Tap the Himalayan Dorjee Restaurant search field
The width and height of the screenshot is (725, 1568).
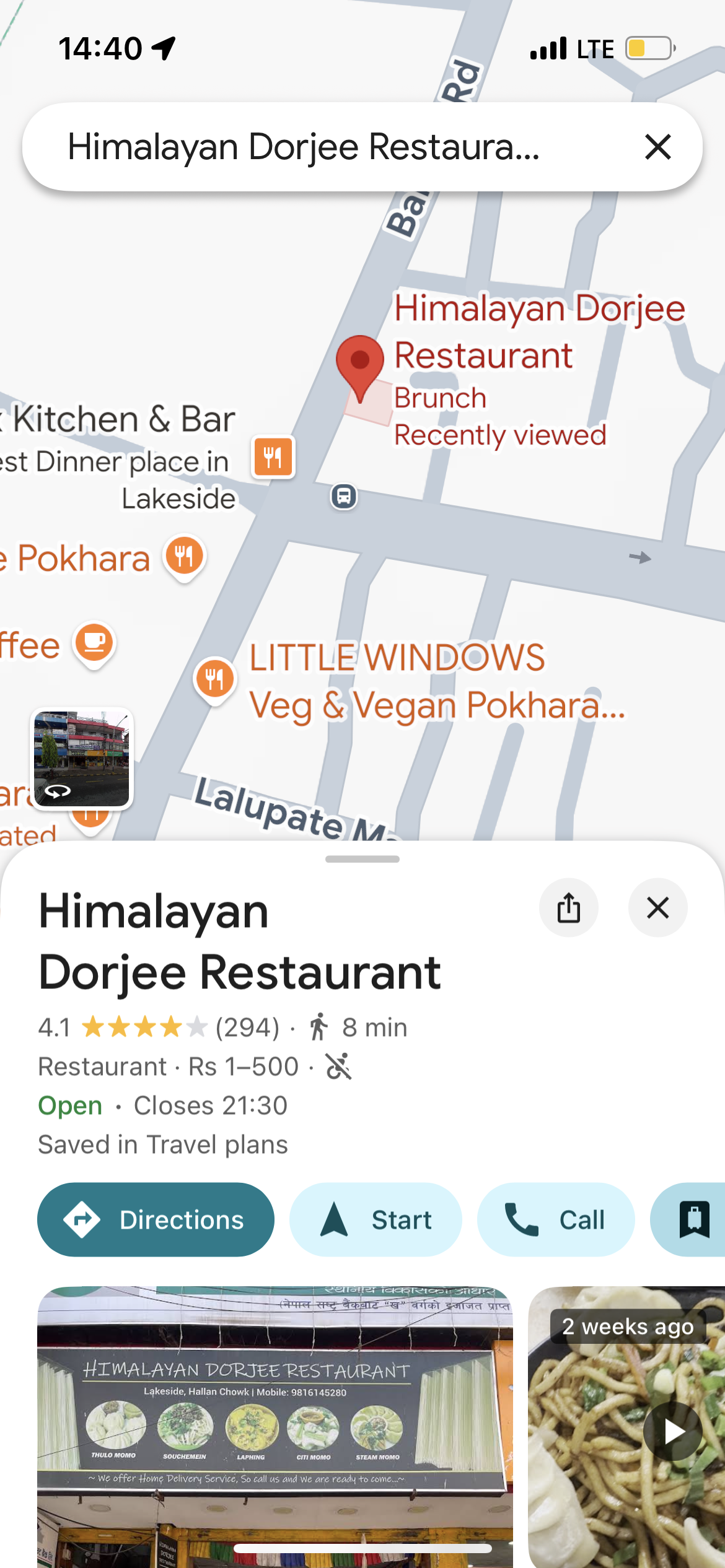click(x=304, y=147)
